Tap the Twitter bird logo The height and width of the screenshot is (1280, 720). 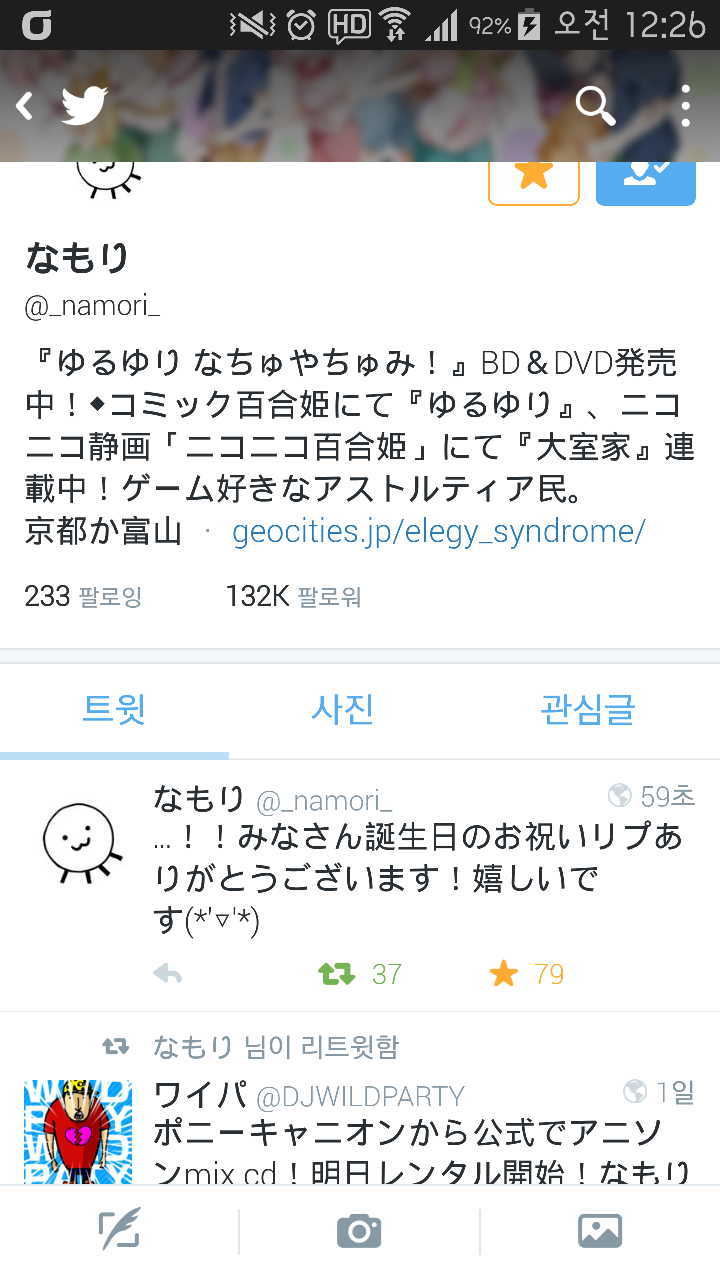[84, 104]
